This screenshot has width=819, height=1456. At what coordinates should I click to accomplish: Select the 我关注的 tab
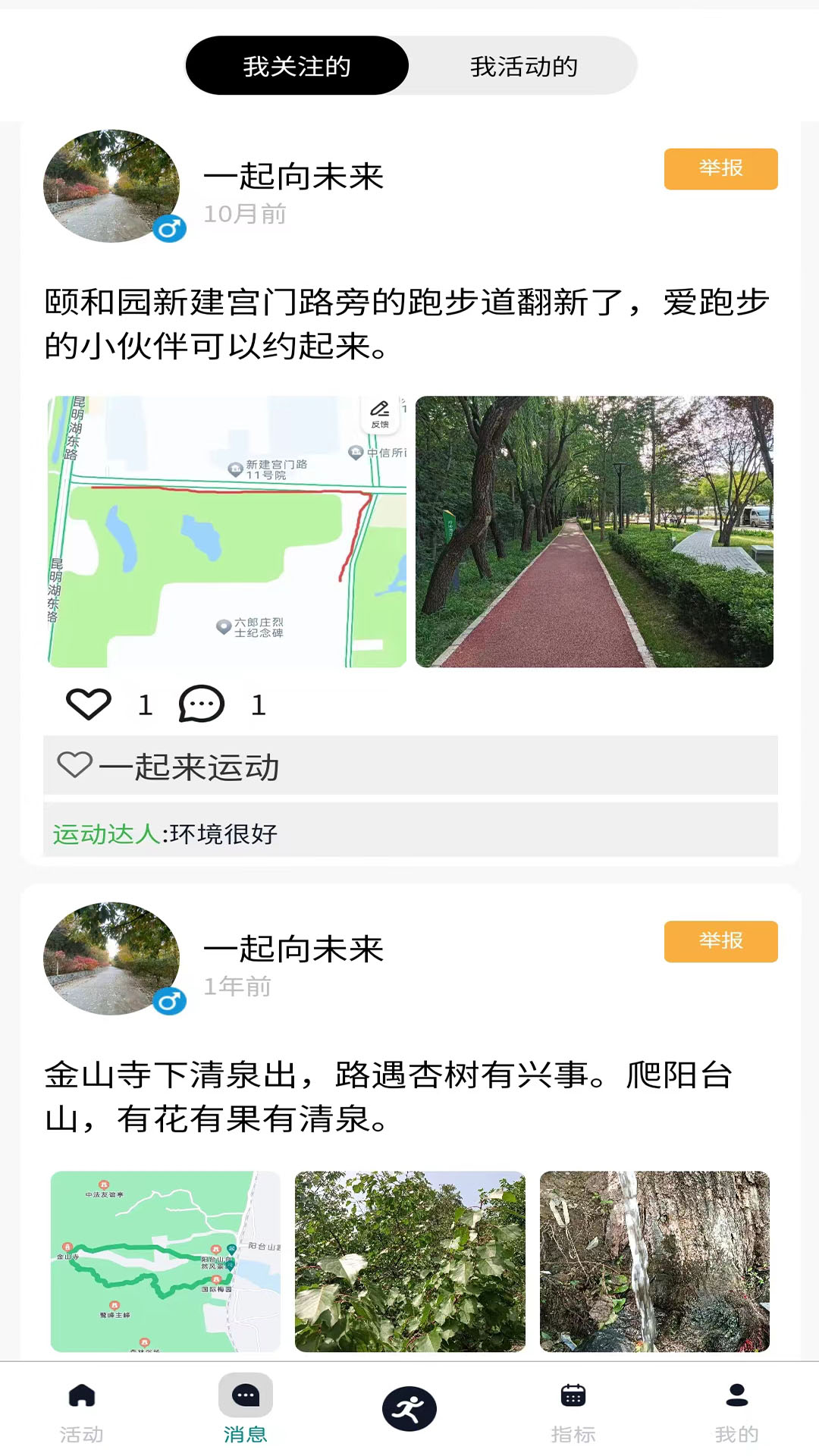(x=297, y=66)
